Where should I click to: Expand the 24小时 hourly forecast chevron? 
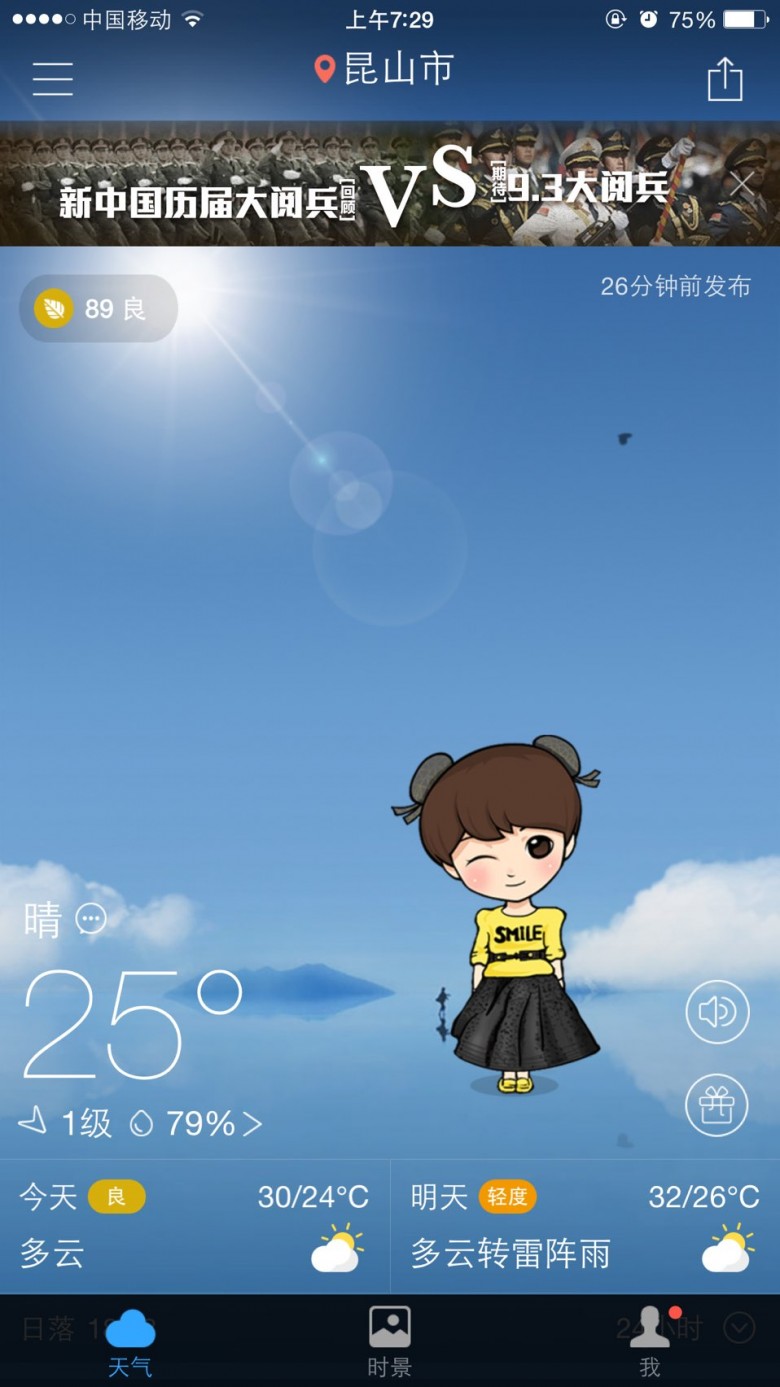pos(739,1328)
